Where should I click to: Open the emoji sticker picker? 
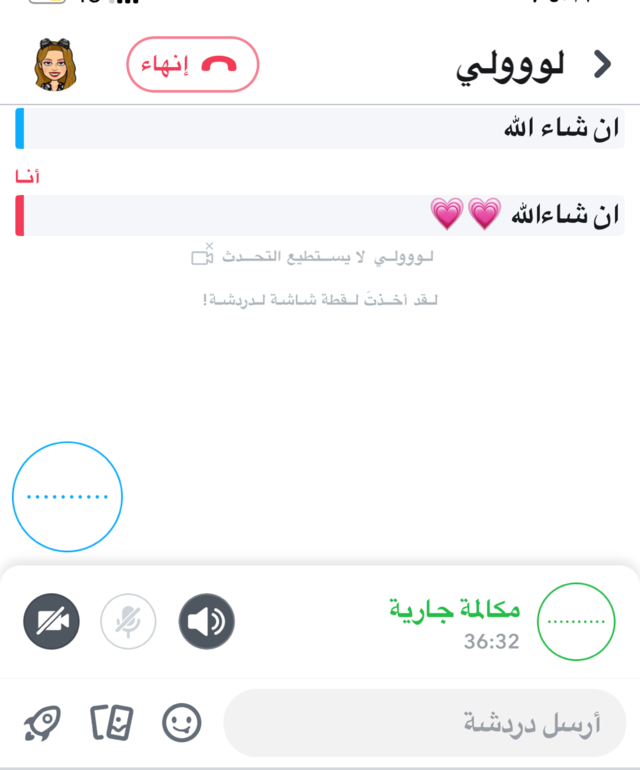[x=182, y=722]
